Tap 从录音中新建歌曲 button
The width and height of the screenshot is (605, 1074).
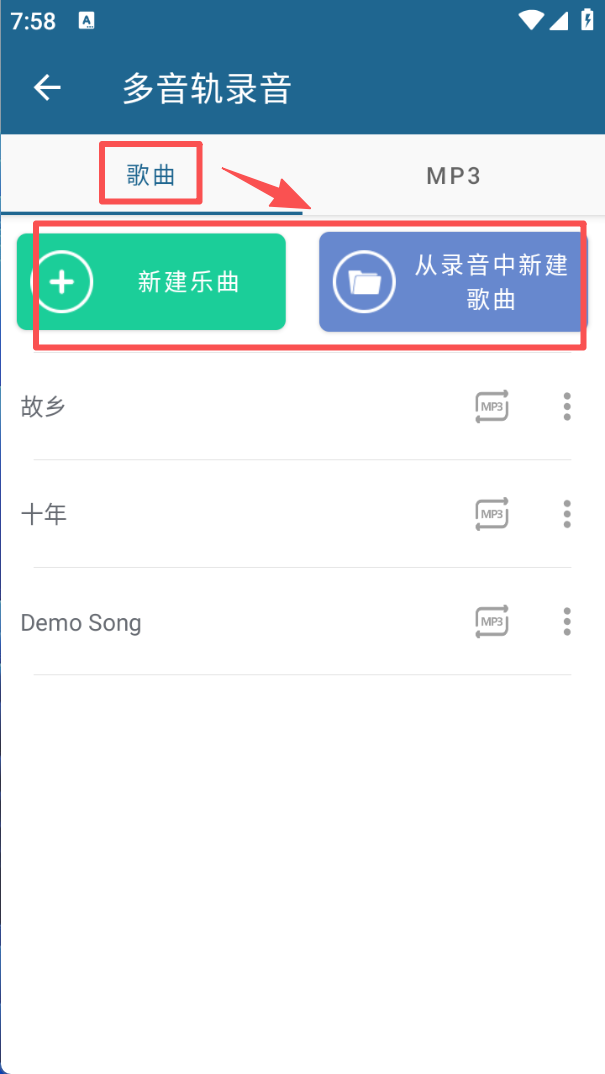pos(452,282)
